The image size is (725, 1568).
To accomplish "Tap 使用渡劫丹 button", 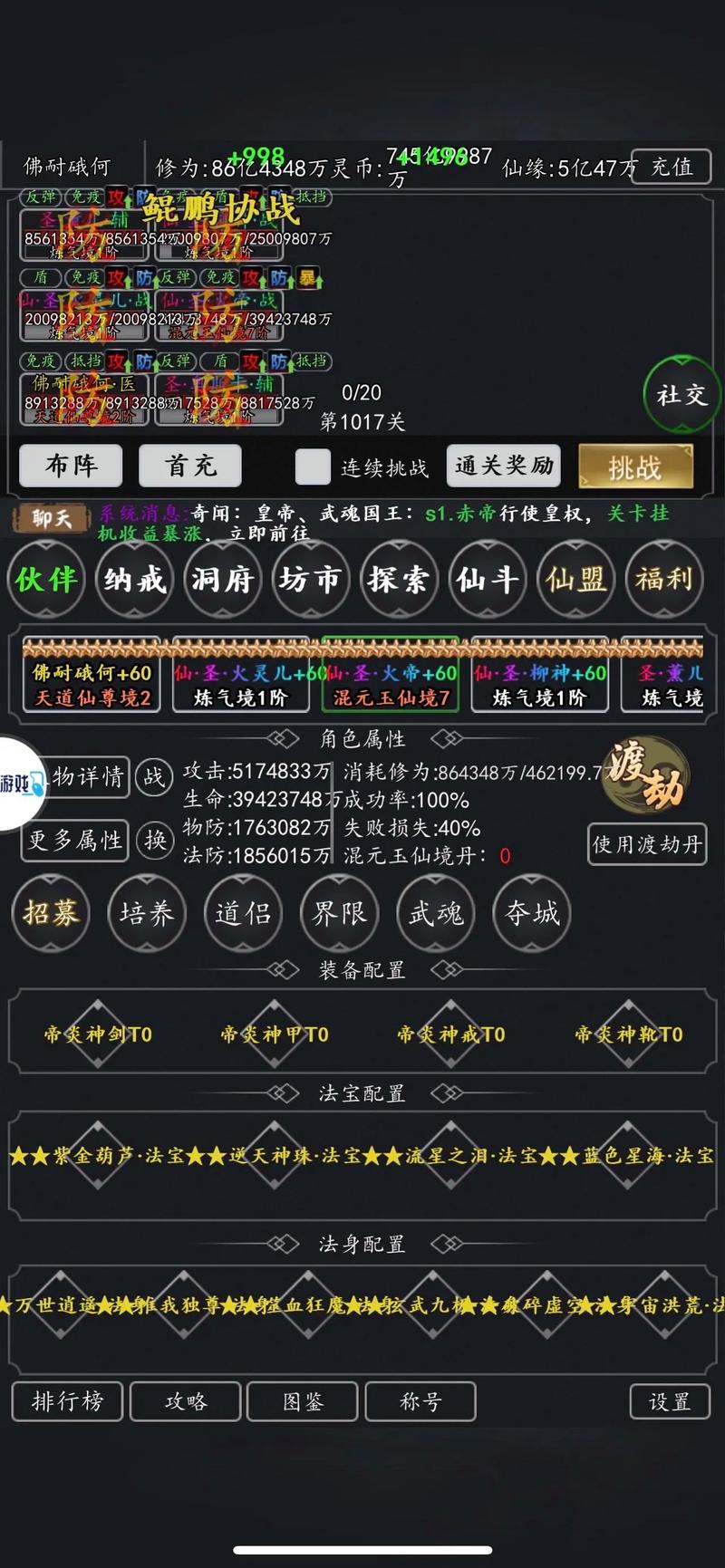I will [647, 844].
